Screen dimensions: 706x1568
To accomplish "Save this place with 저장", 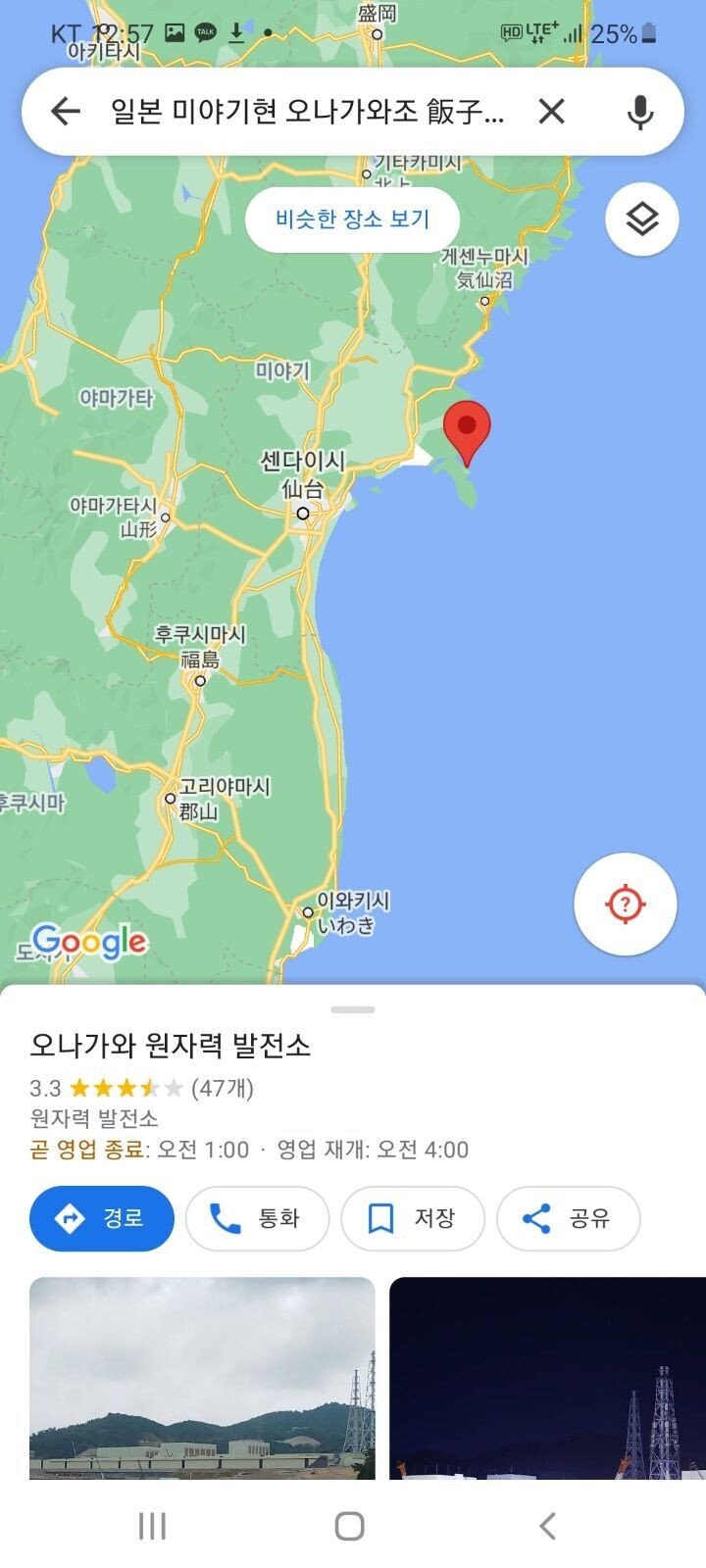I will click(x=413, y=1218).
